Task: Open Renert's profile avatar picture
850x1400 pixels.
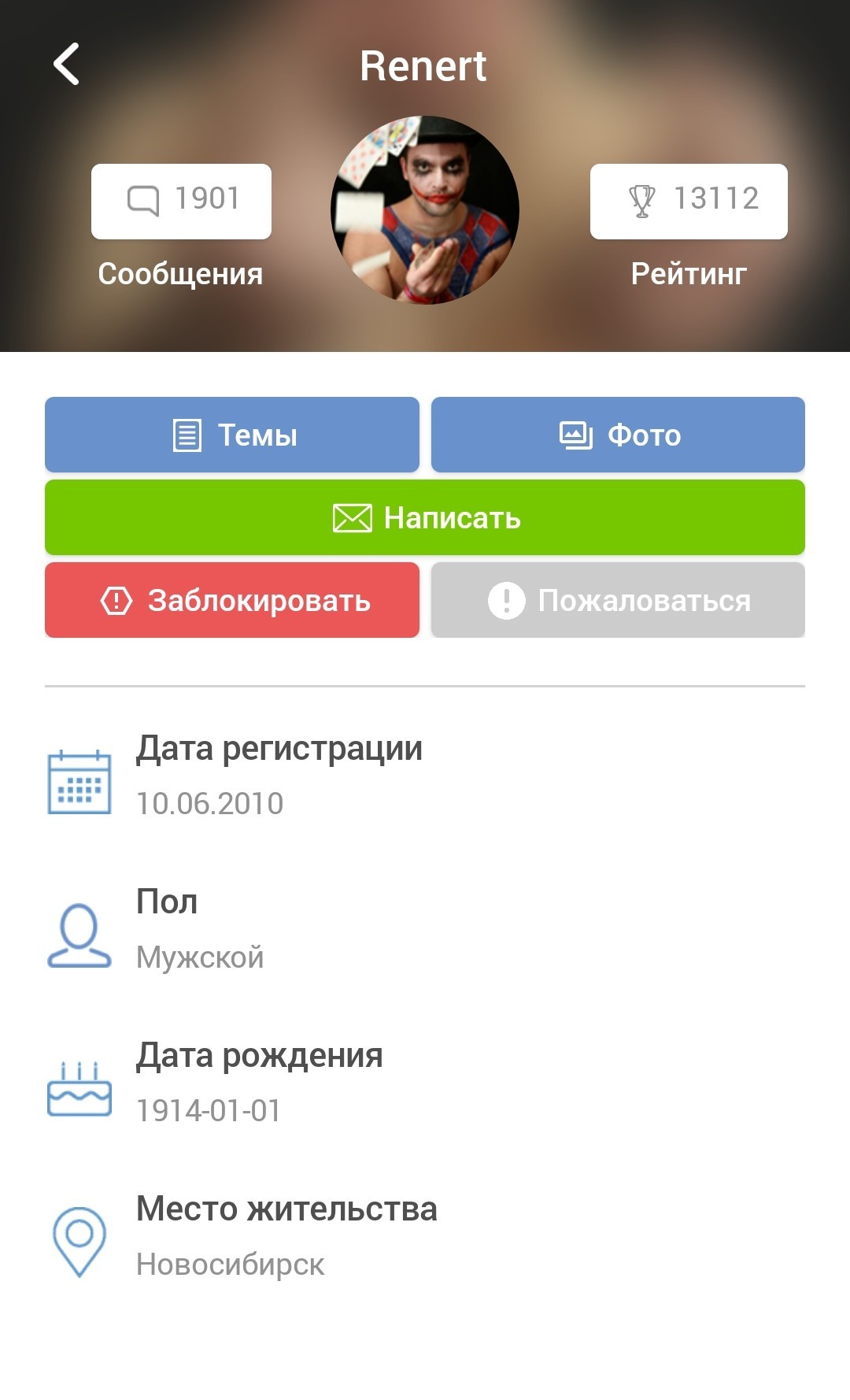Action: click(x=425, y=209)
